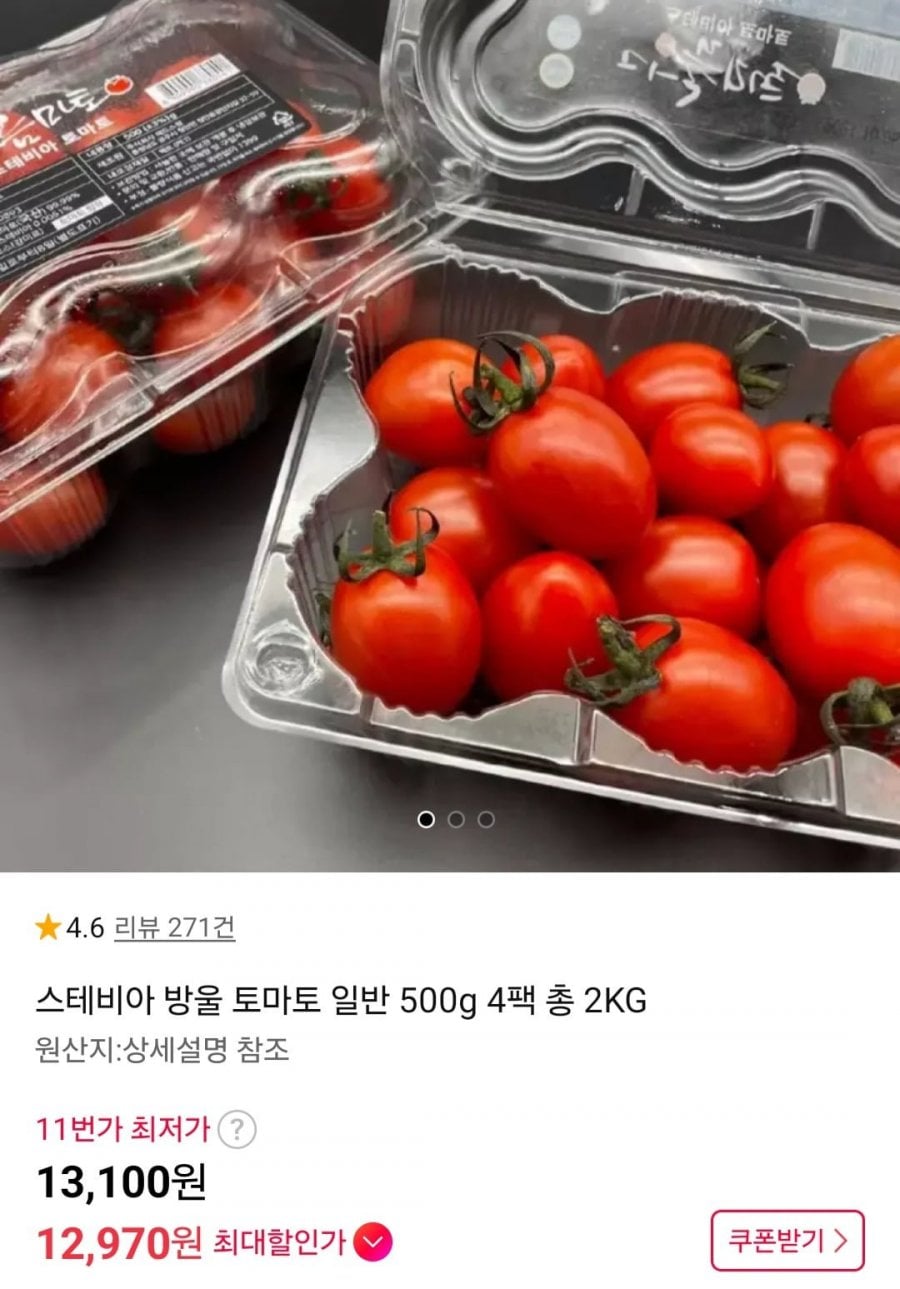Open the 리뷰 271건 reviews link
The image size is (900, 1289).
coord(175,928)
